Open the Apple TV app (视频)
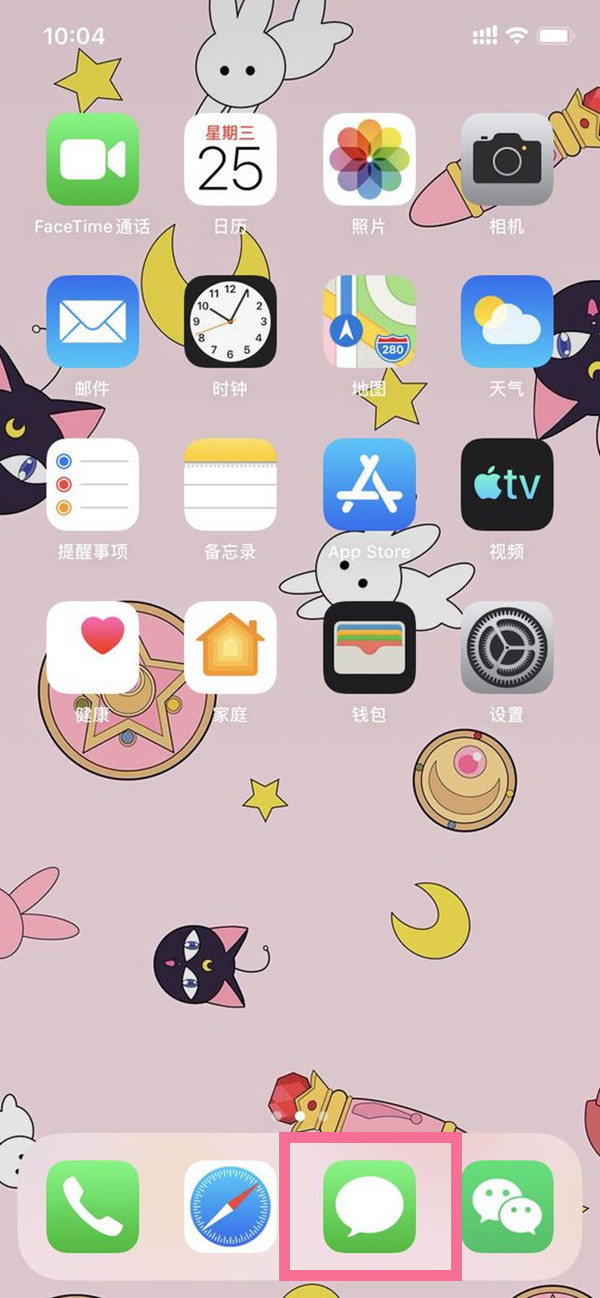This screenshot has height=1298, width=600. [x=507, y=485]
